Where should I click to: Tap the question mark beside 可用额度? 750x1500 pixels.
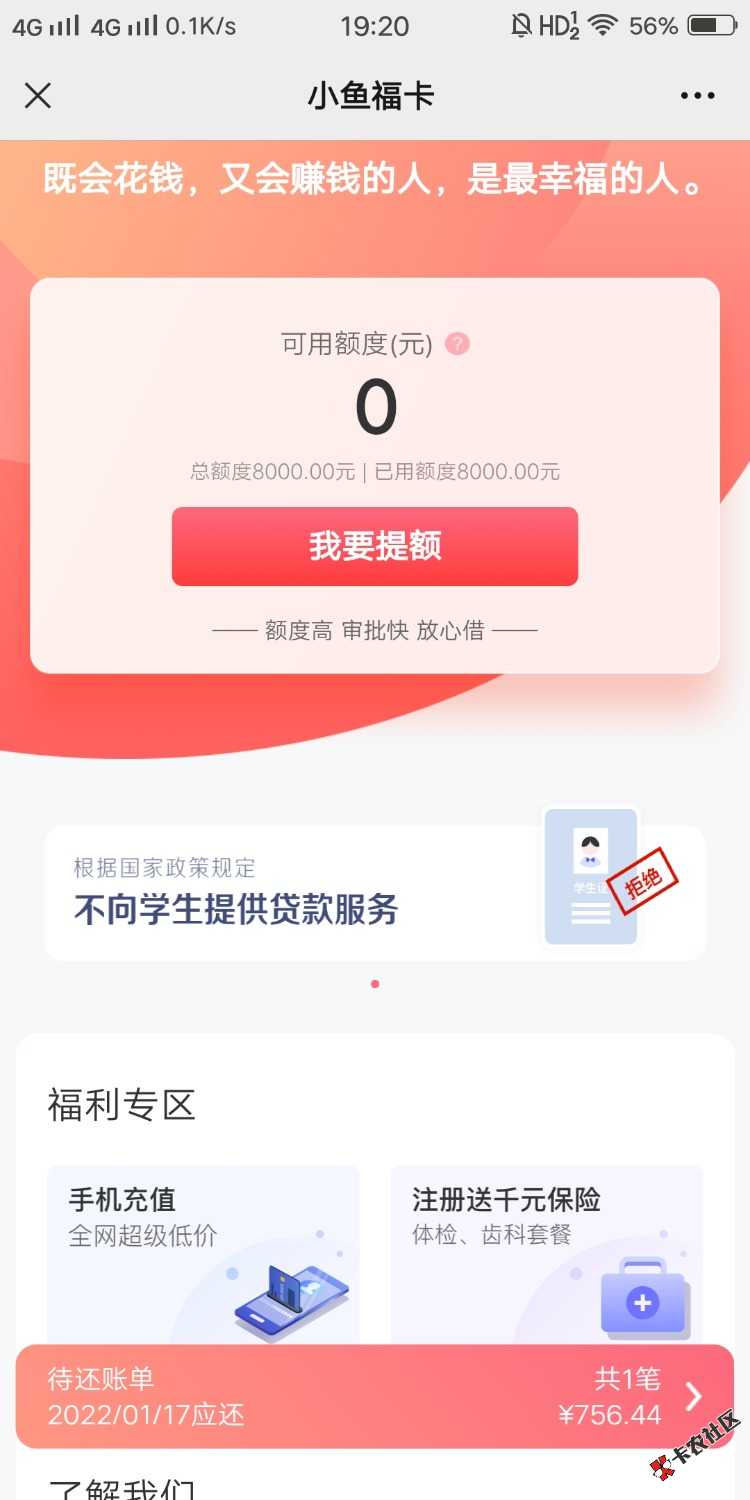point(457,344)
